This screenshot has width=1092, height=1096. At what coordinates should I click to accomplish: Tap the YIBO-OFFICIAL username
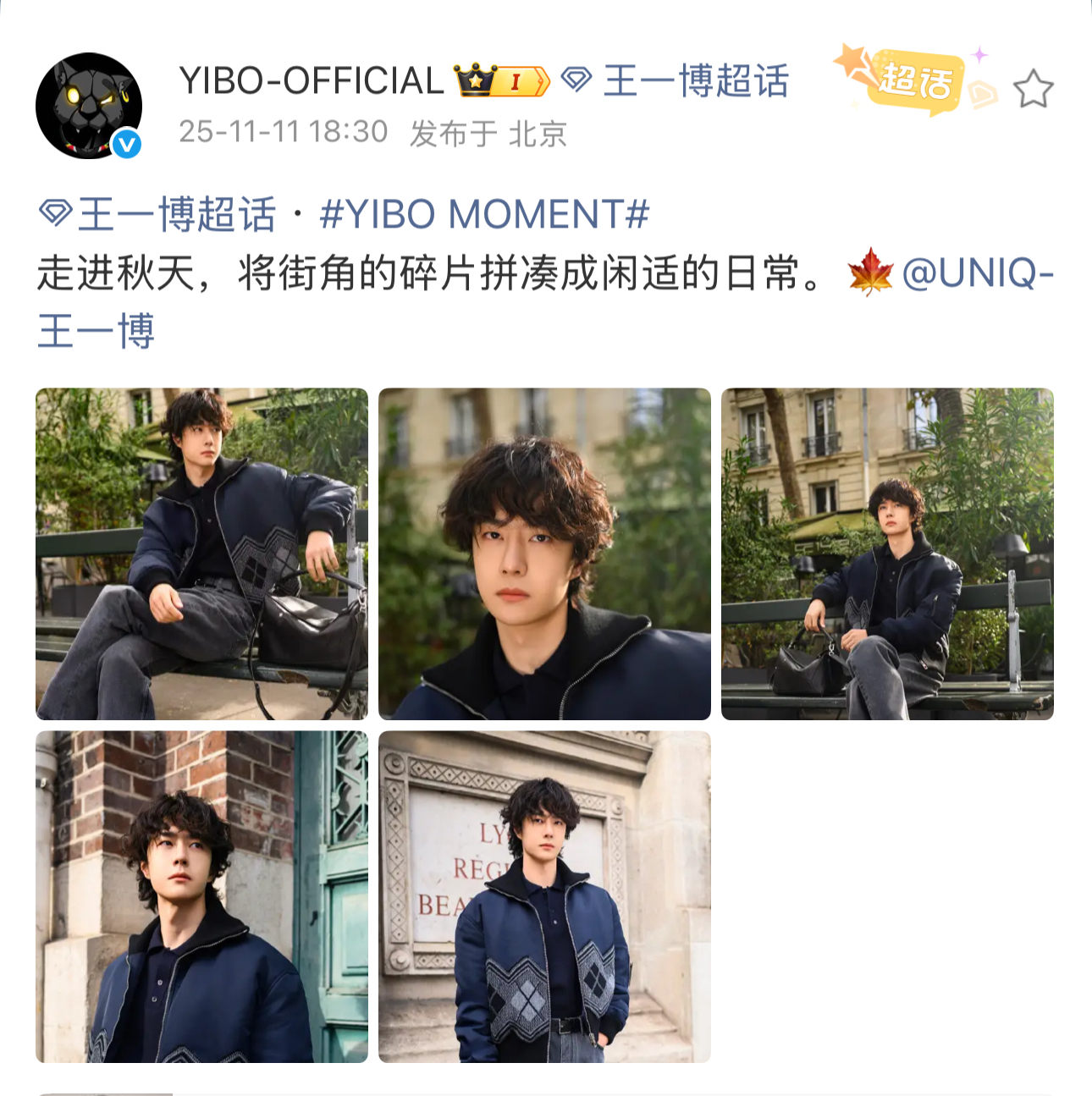click(x=311, y=82)
